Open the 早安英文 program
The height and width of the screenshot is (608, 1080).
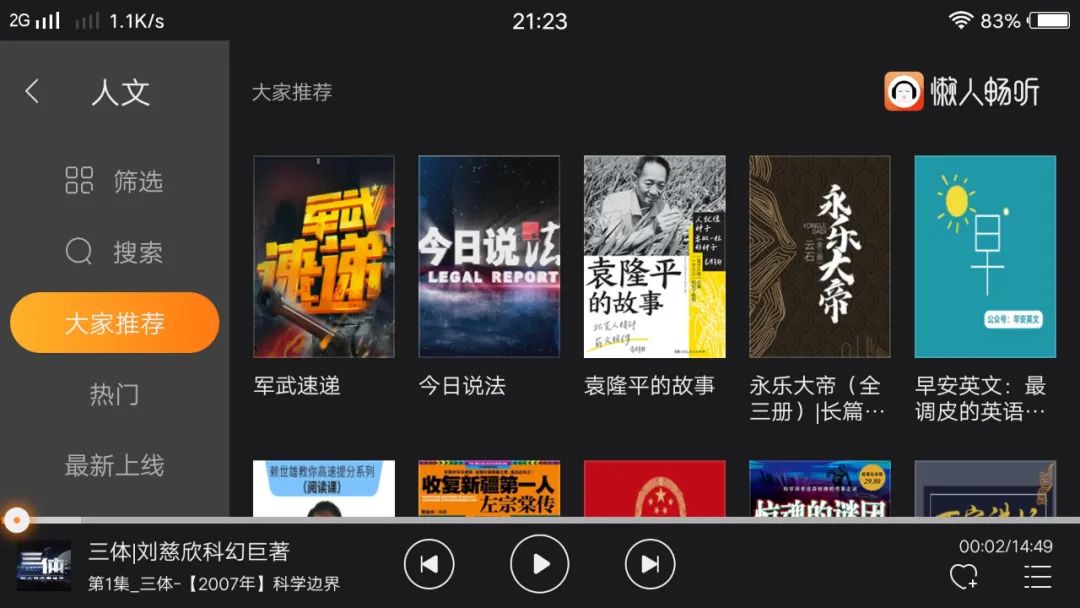pos(984,257)
